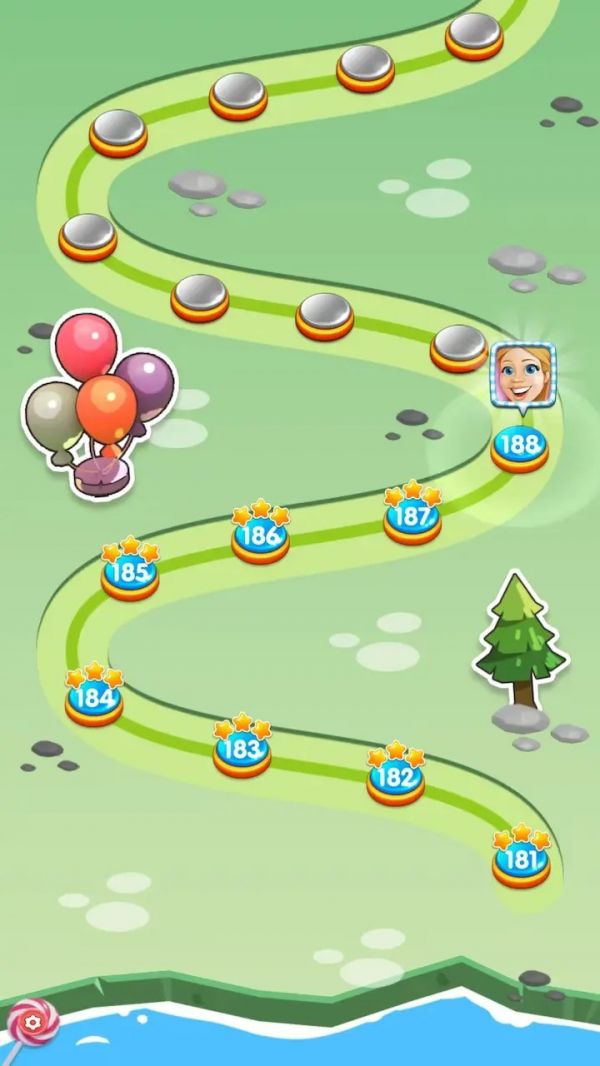Viewport: 600px width, 1066px height.
Task: Tap level 182 on the path
Action: pos(395,779)
